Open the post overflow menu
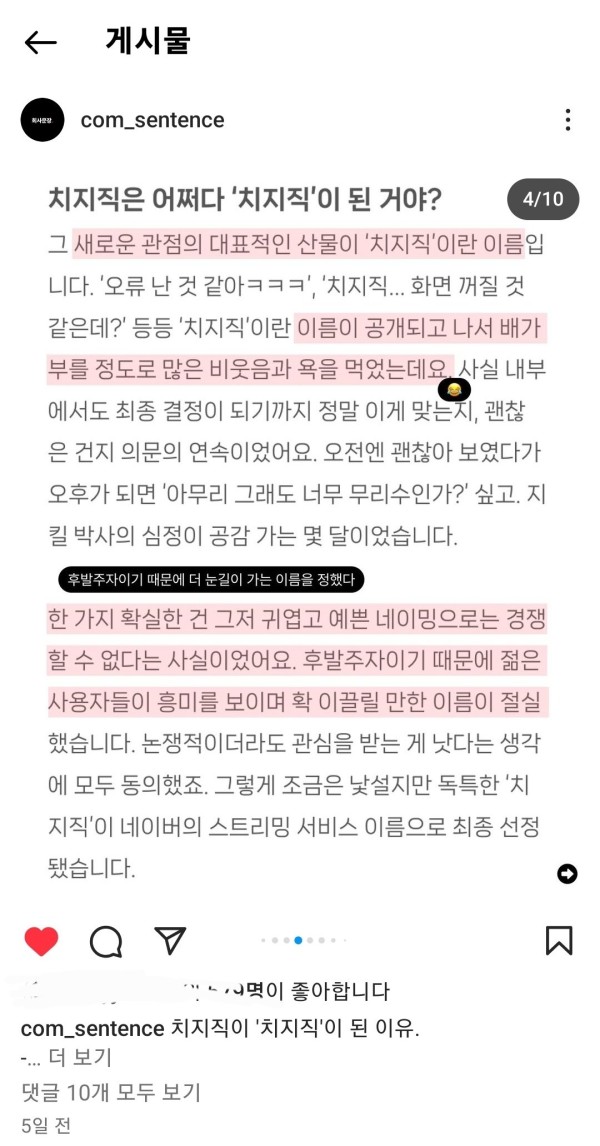Screen dimensions: 600x1146 pyautogui.click(x=567, y=121)
